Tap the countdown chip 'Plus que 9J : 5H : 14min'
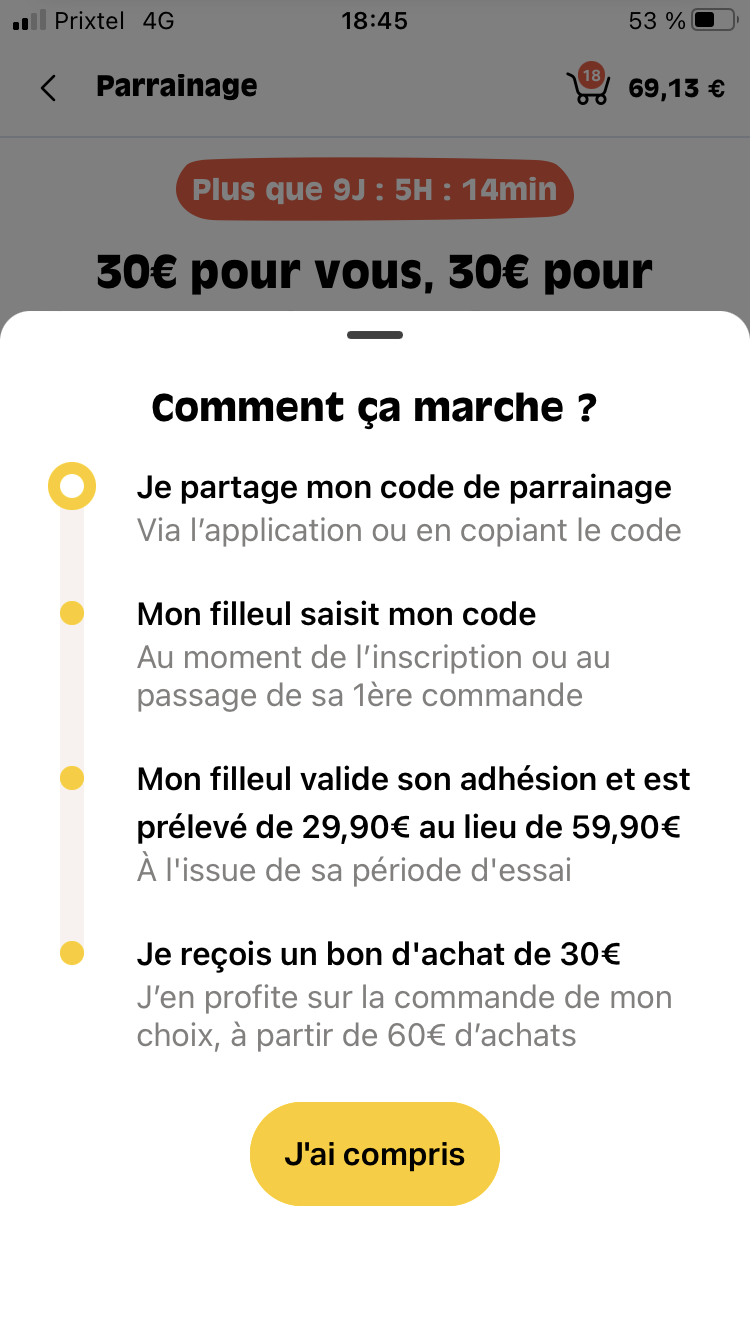Viewport: 750px width, 1334px height. (x=374, y=189)
